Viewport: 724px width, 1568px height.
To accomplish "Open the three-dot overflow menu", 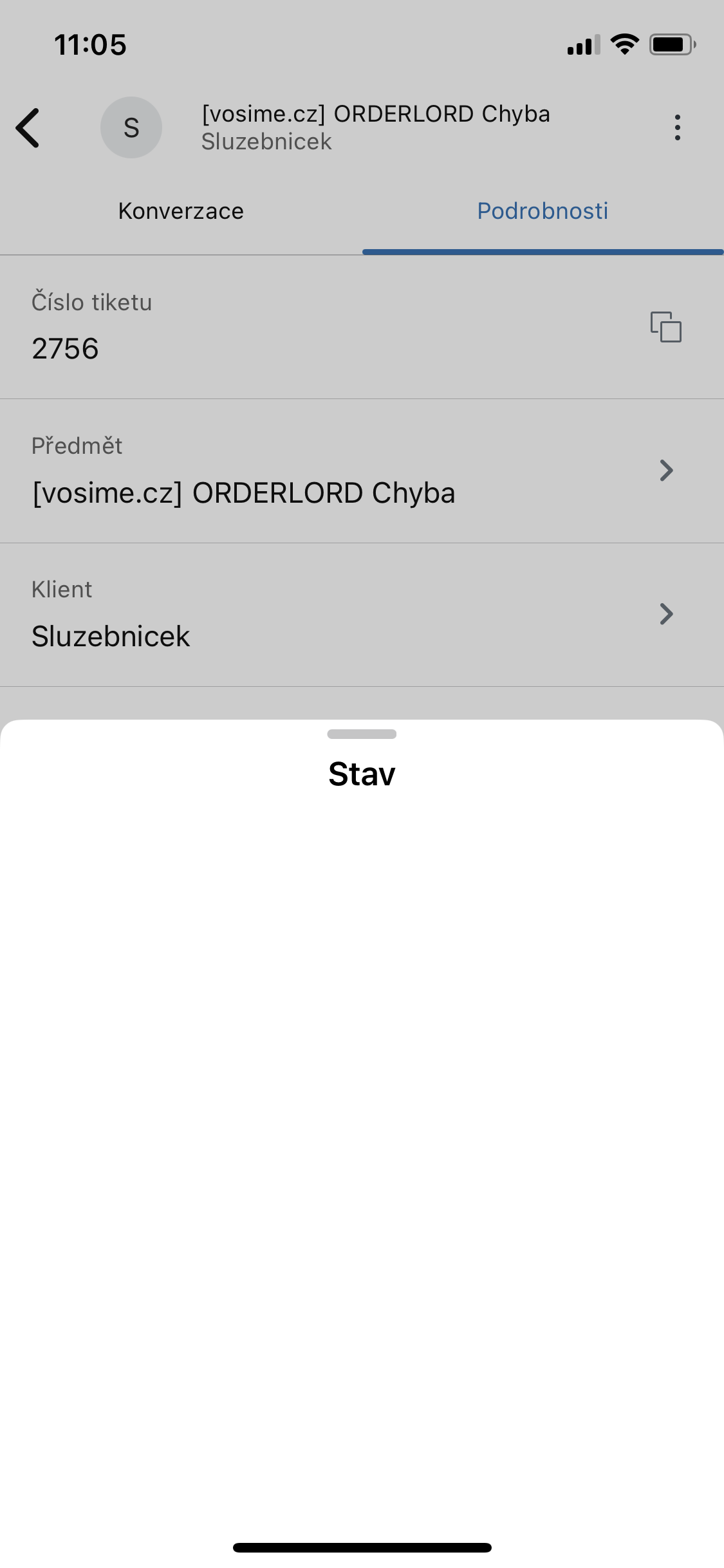I will click(x=677, y=127).
